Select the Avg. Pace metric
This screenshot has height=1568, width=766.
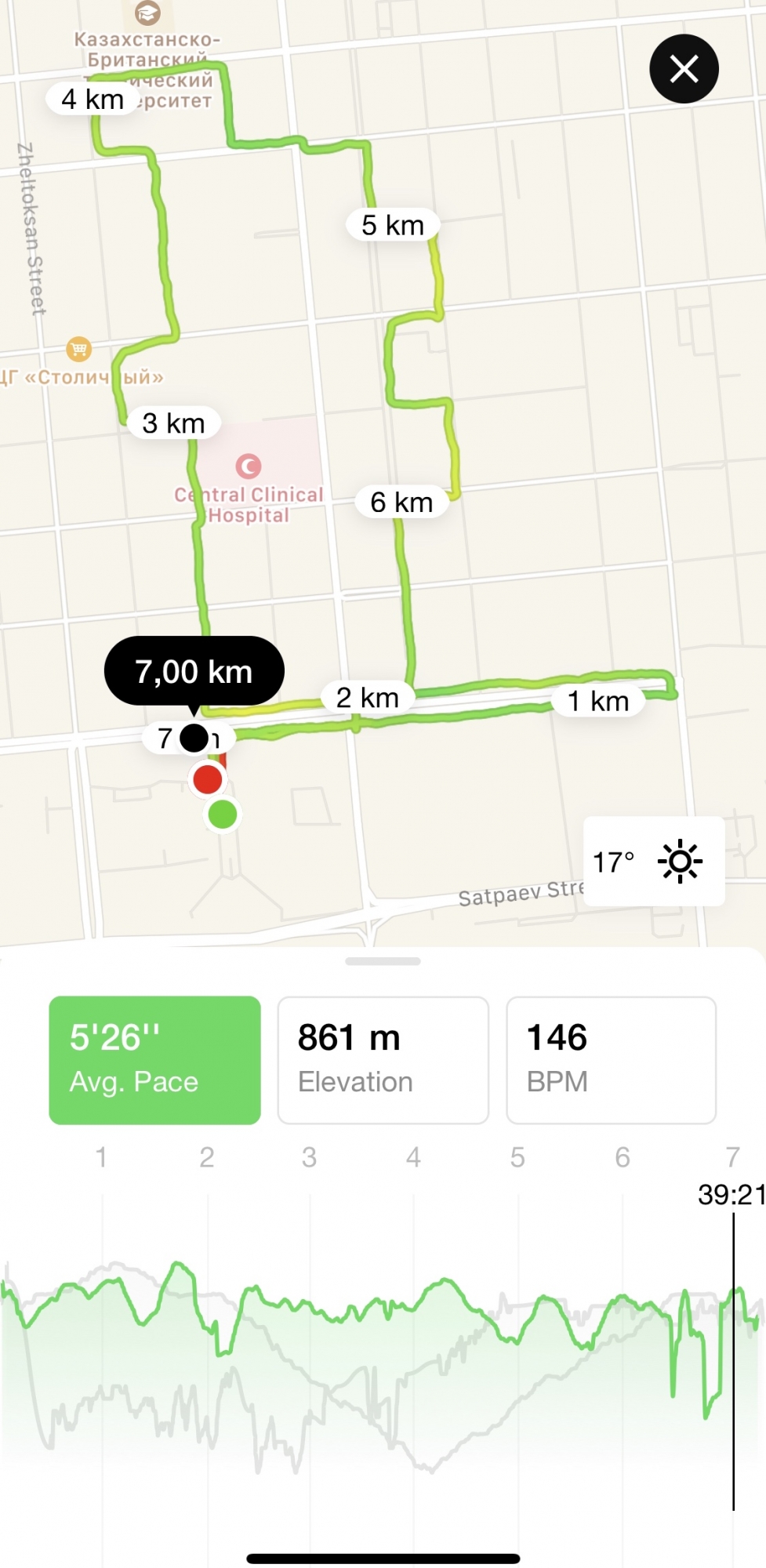[154, 1059]
